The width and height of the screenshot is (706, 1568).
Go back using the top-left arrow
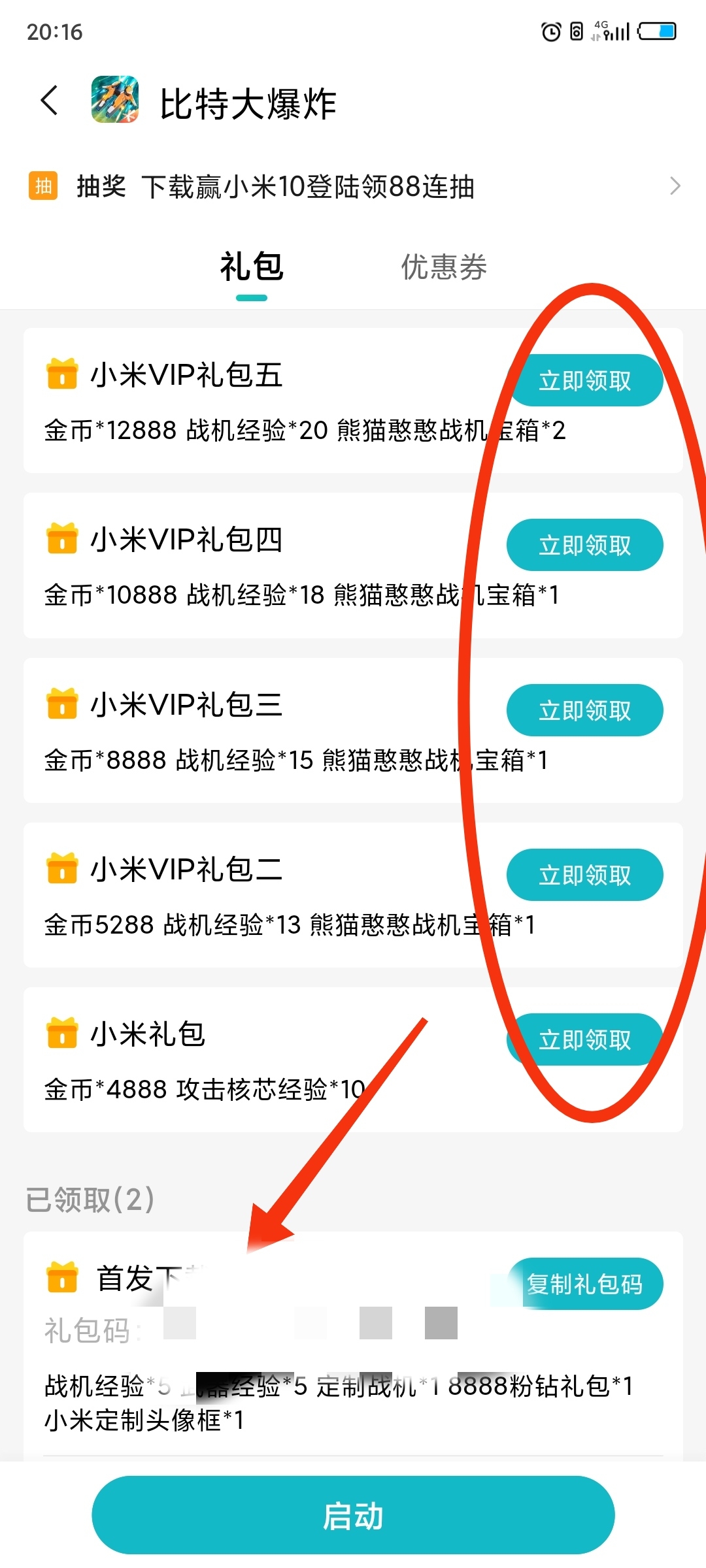(50, 101)
